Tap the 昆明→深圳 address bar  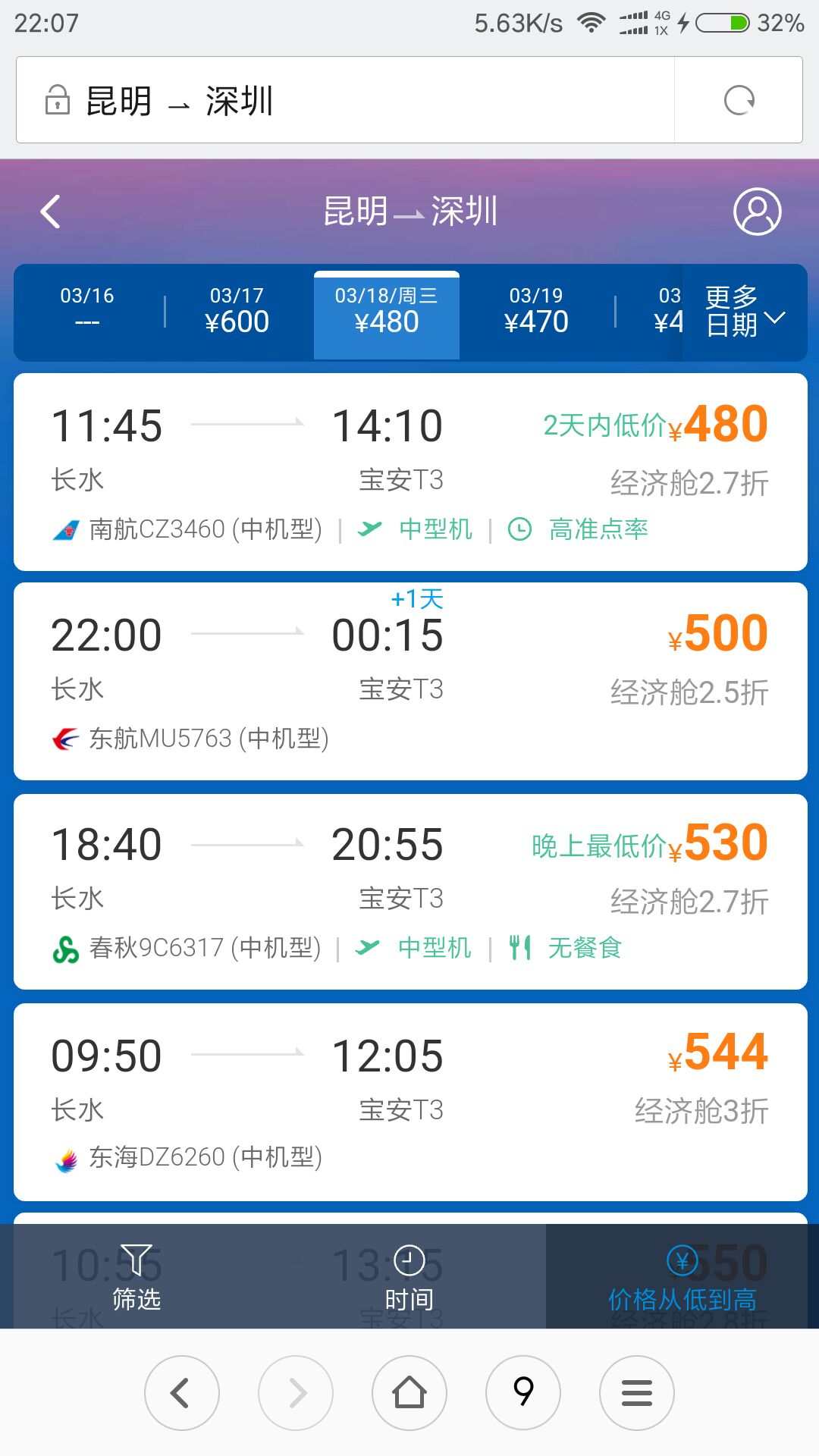(345, 100)
